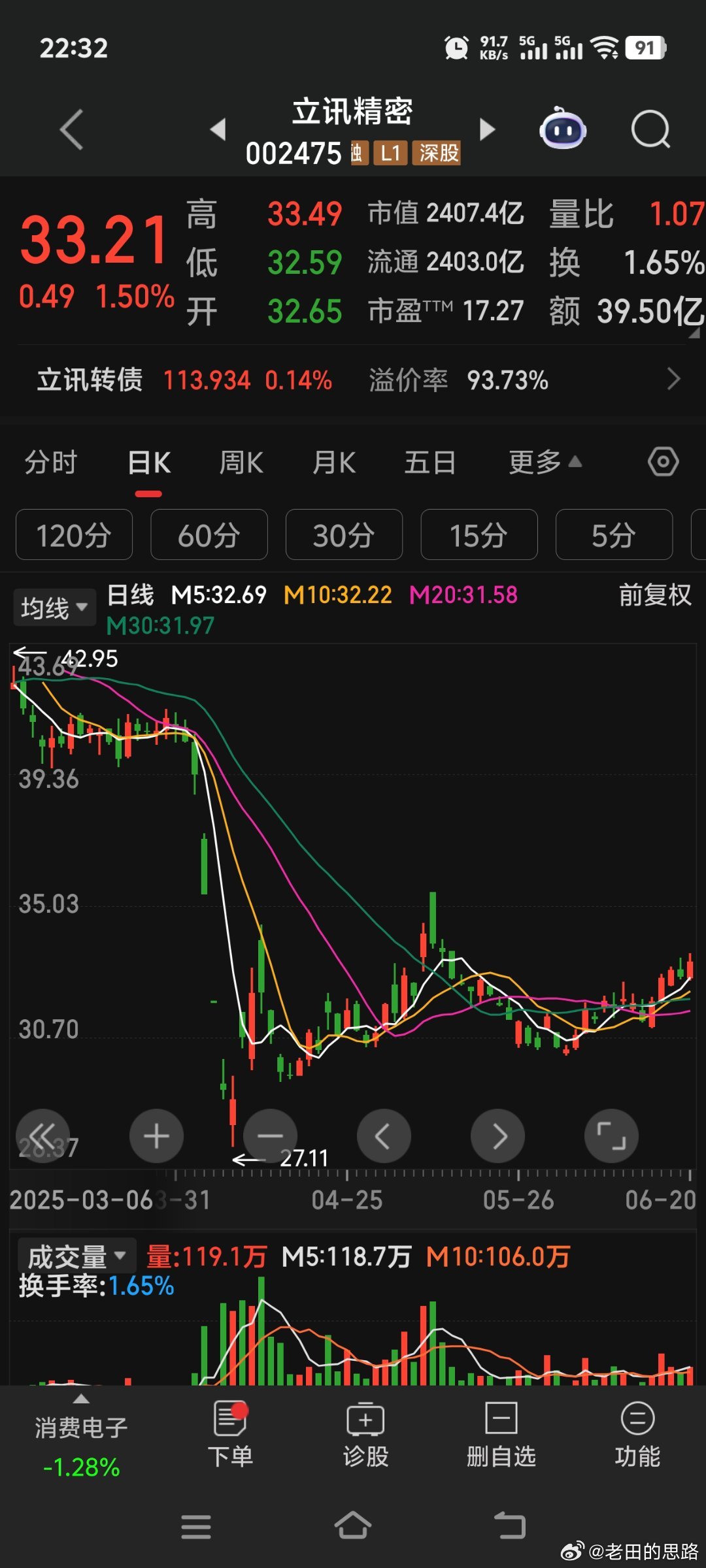Go back using the top-left arrow
Viewport: 706px width, 1568px height.
pyautogui.click(x=72, y=129)
